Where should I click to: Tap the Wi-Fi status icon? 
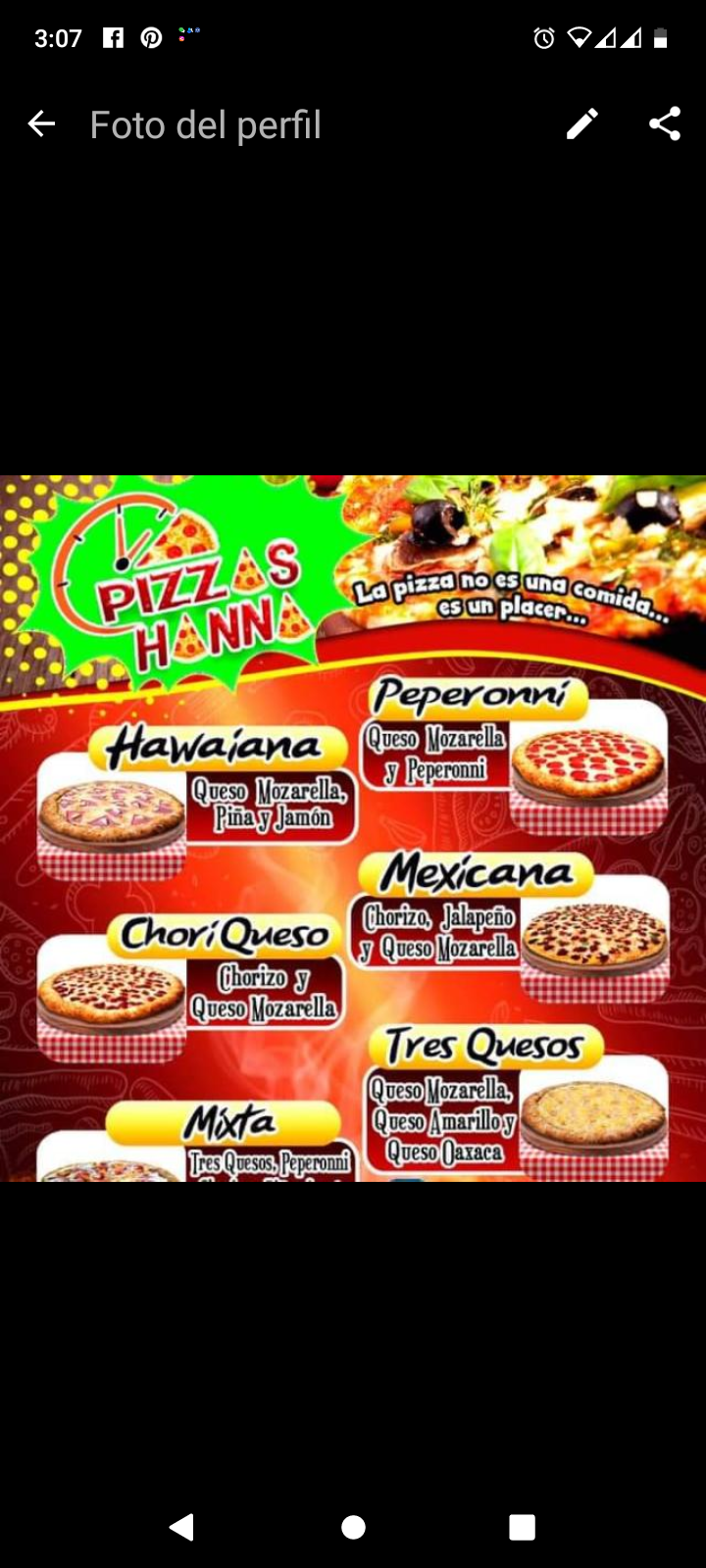tap(580, 38)
